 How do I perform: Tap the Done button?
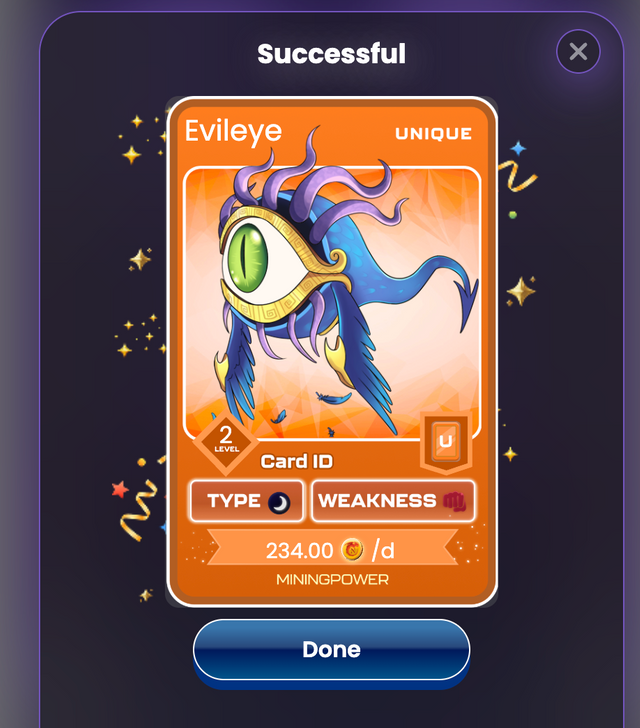331,650
